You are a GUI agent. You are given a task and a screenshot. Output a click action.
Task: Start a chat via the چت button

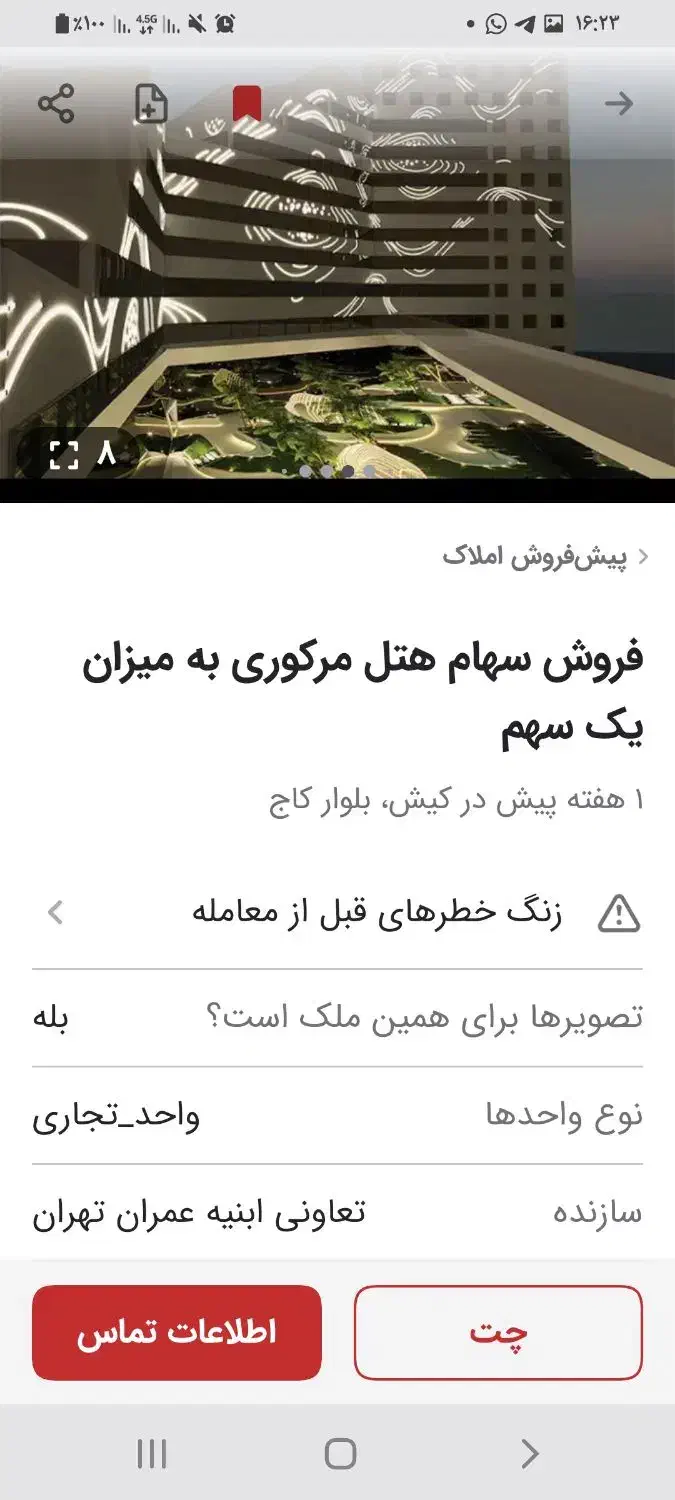coord(498,1333)
